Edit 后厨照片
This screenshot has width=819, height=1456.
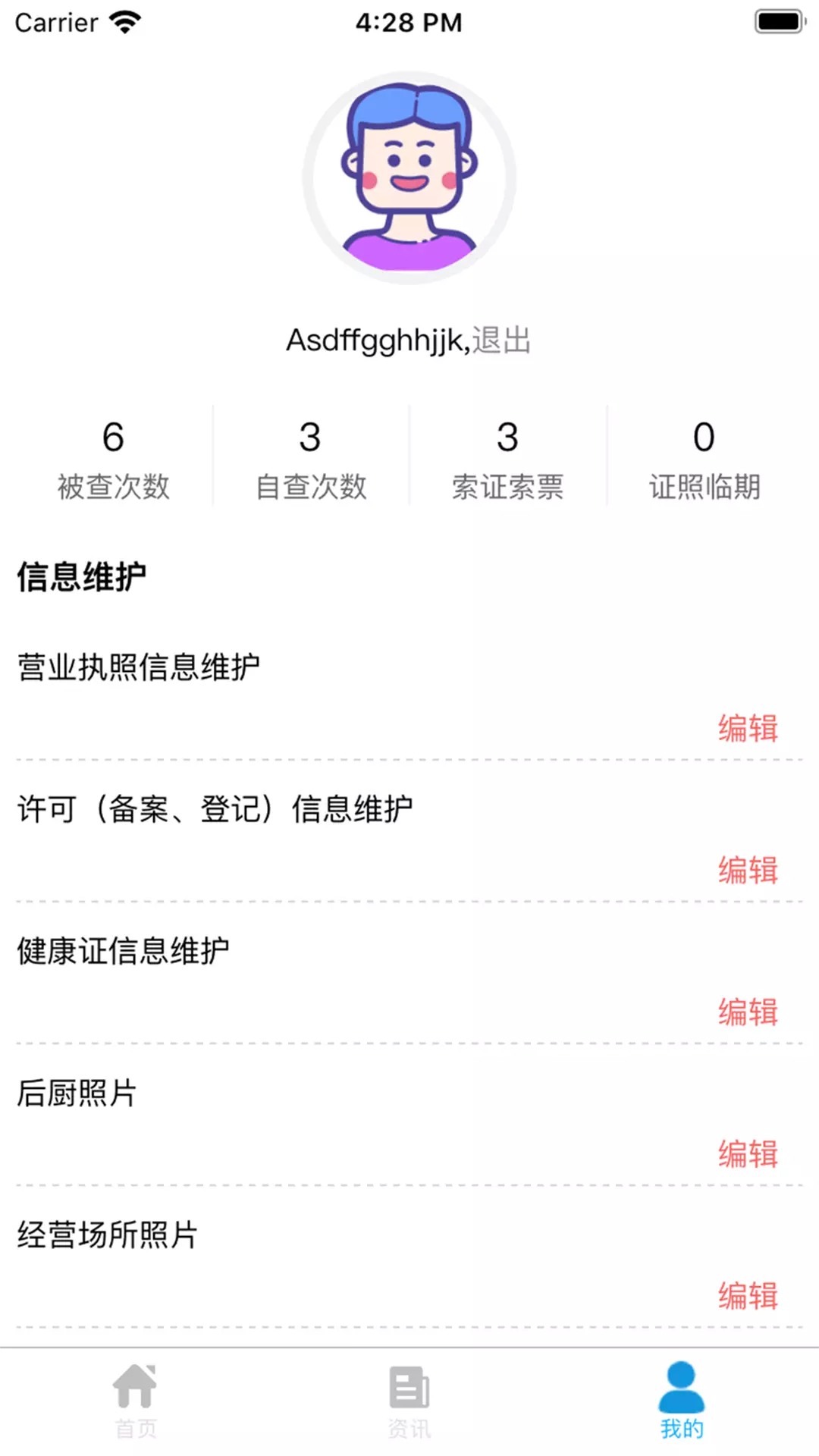point(748,1153)
